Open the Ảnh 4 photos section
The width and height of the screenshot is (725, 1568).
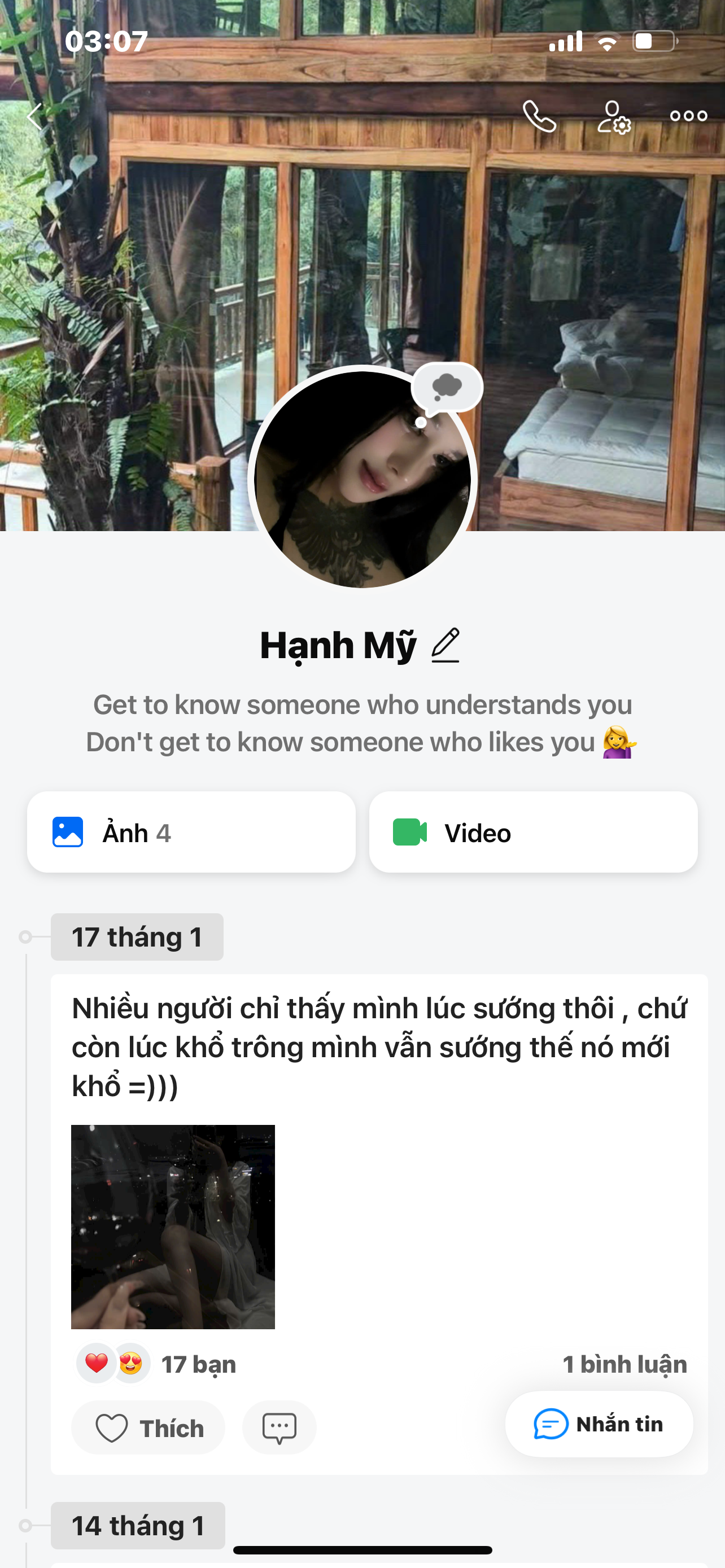(x=191, y=832)
